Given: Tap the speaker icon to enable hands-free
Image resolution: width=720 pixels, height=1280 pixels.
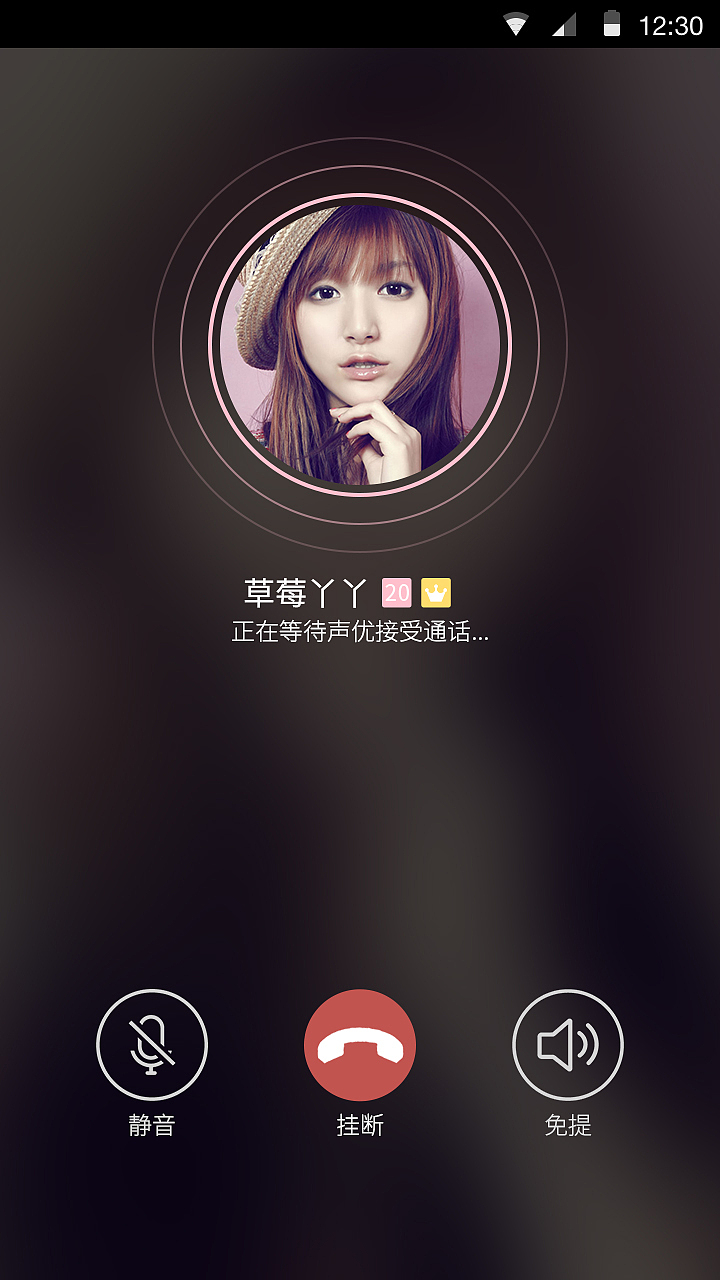Looking at the screenshot, I should [568, 1044].
